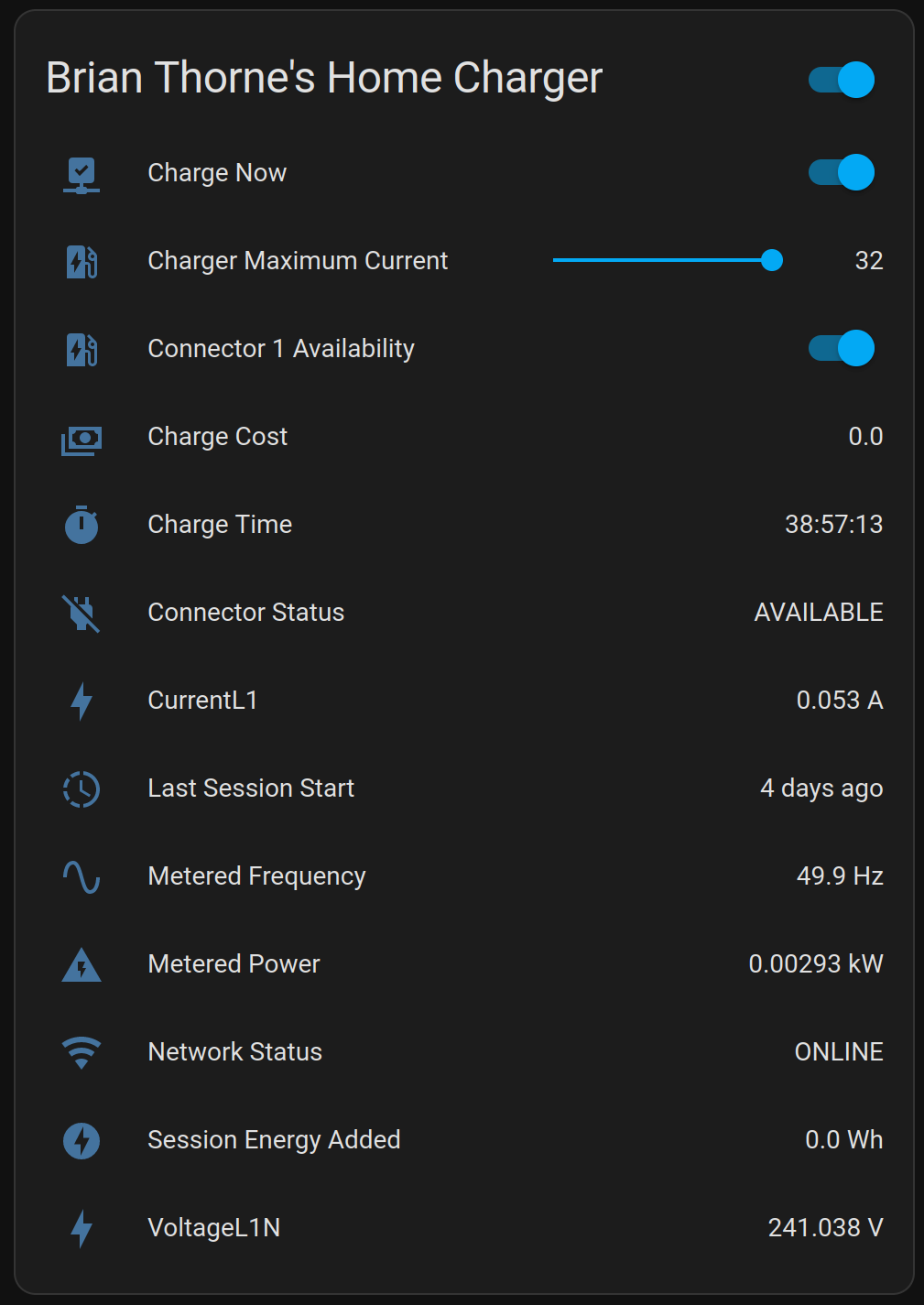Turn off the Charge Now switch

841,172
